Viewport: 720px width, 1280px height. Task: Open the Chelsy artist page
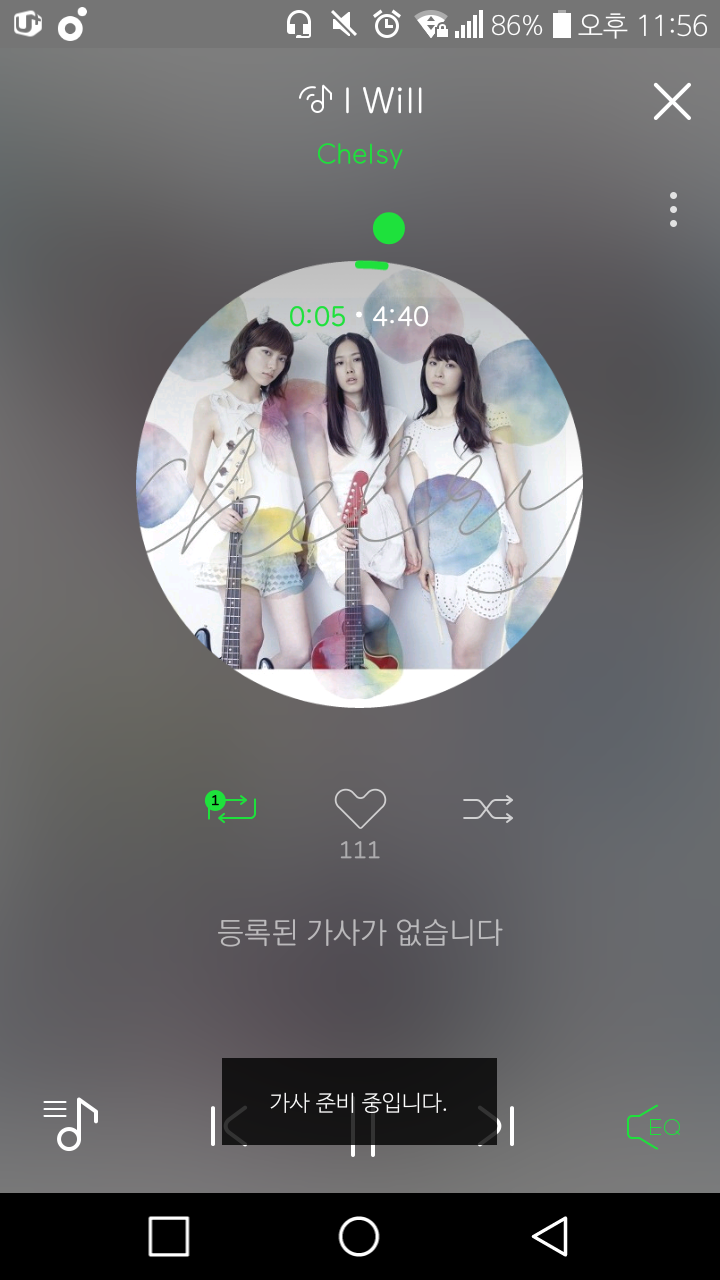tap(360, 155)
